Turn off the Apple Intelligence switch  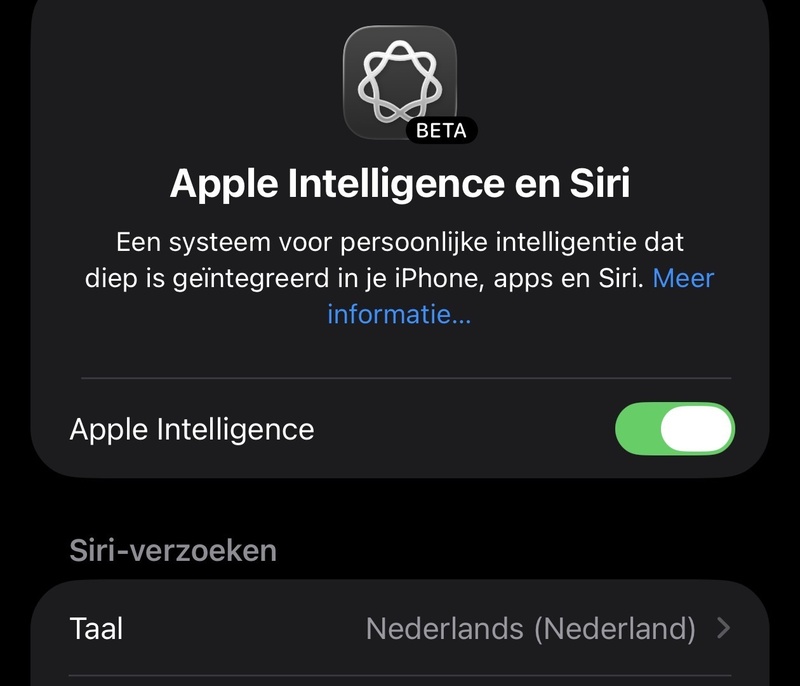(x=674, y=430)
